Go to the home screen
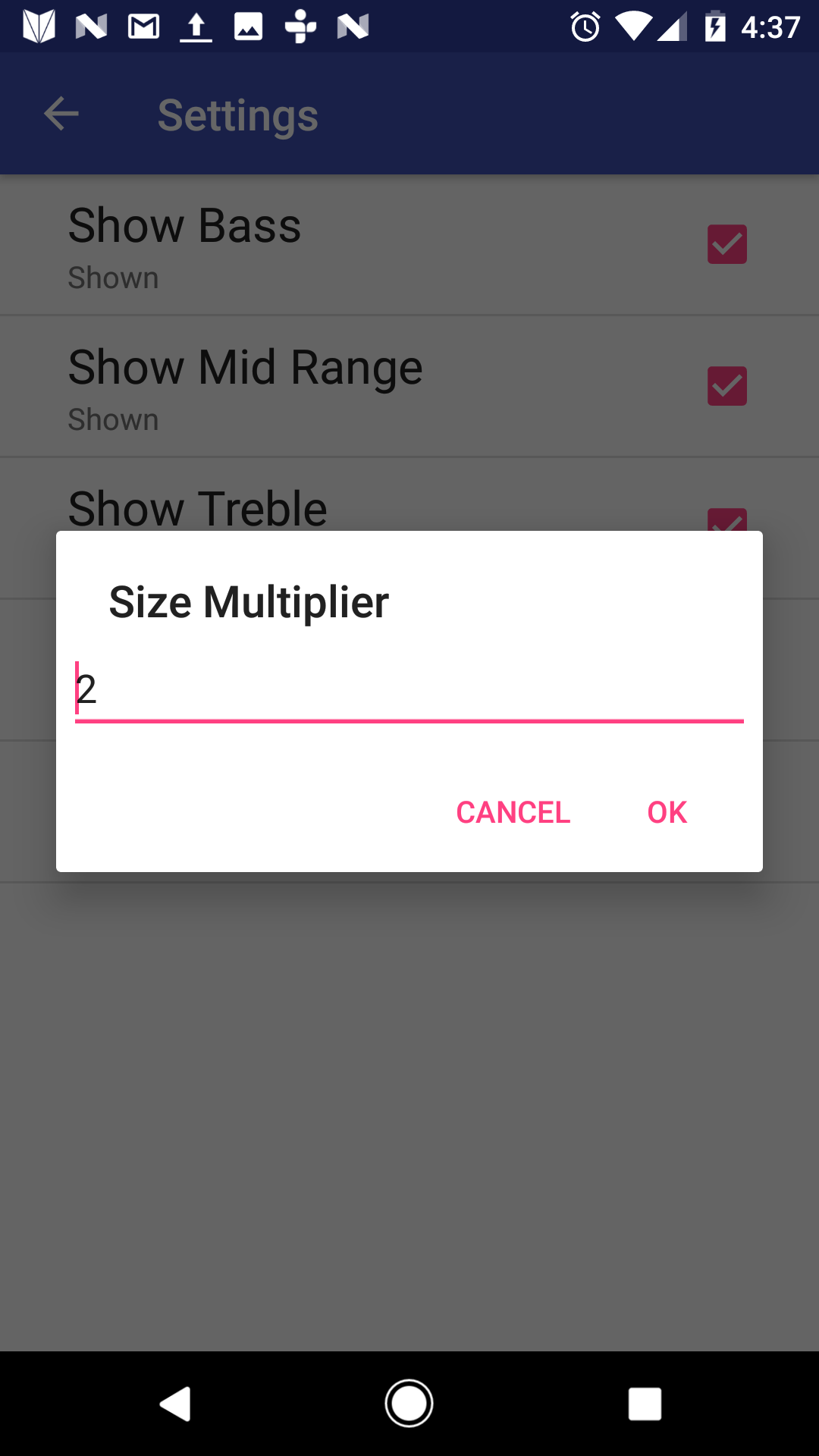Screen dimensions: 819x1456 click(x=409, y=1404)
